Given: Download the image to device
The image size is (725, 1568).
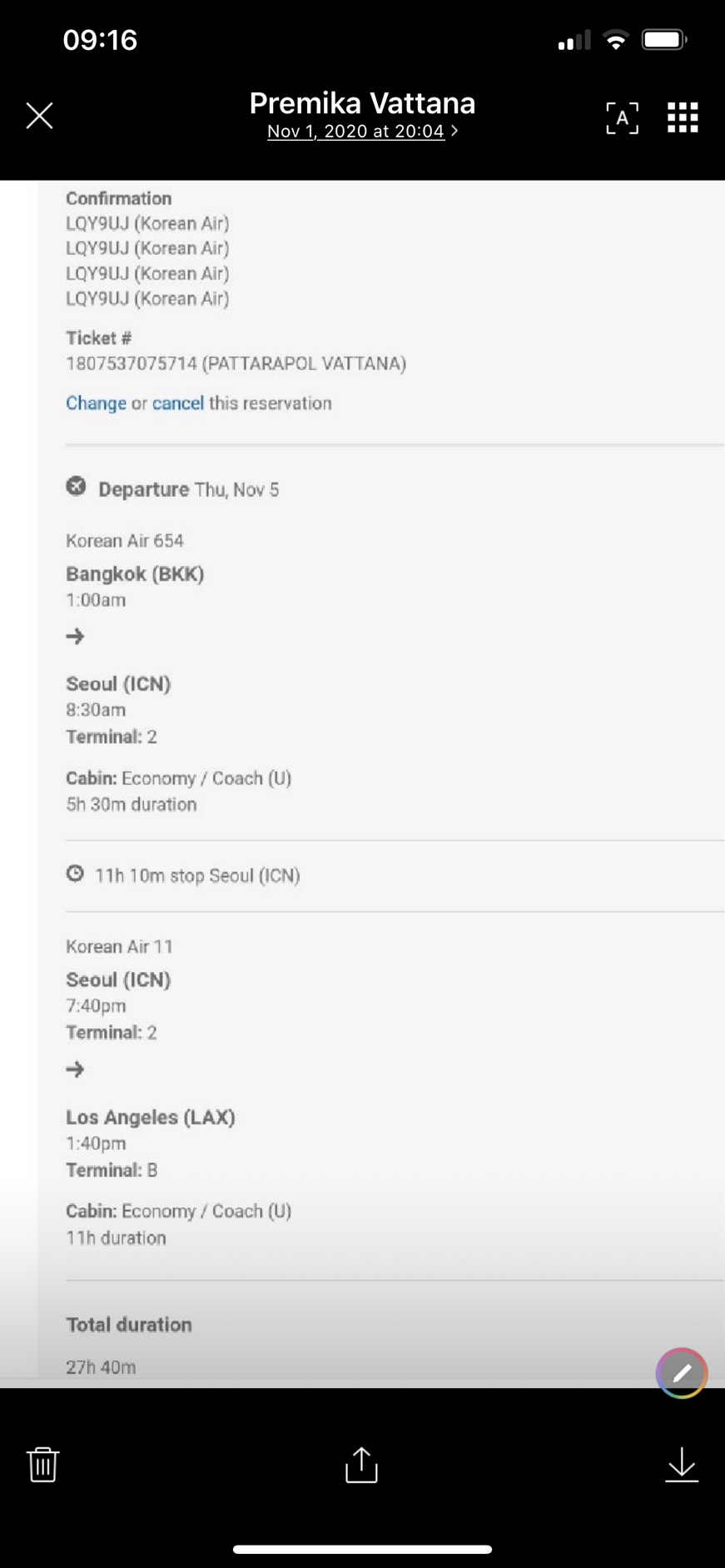Looking at the screenshot, I should [681, 1464].
